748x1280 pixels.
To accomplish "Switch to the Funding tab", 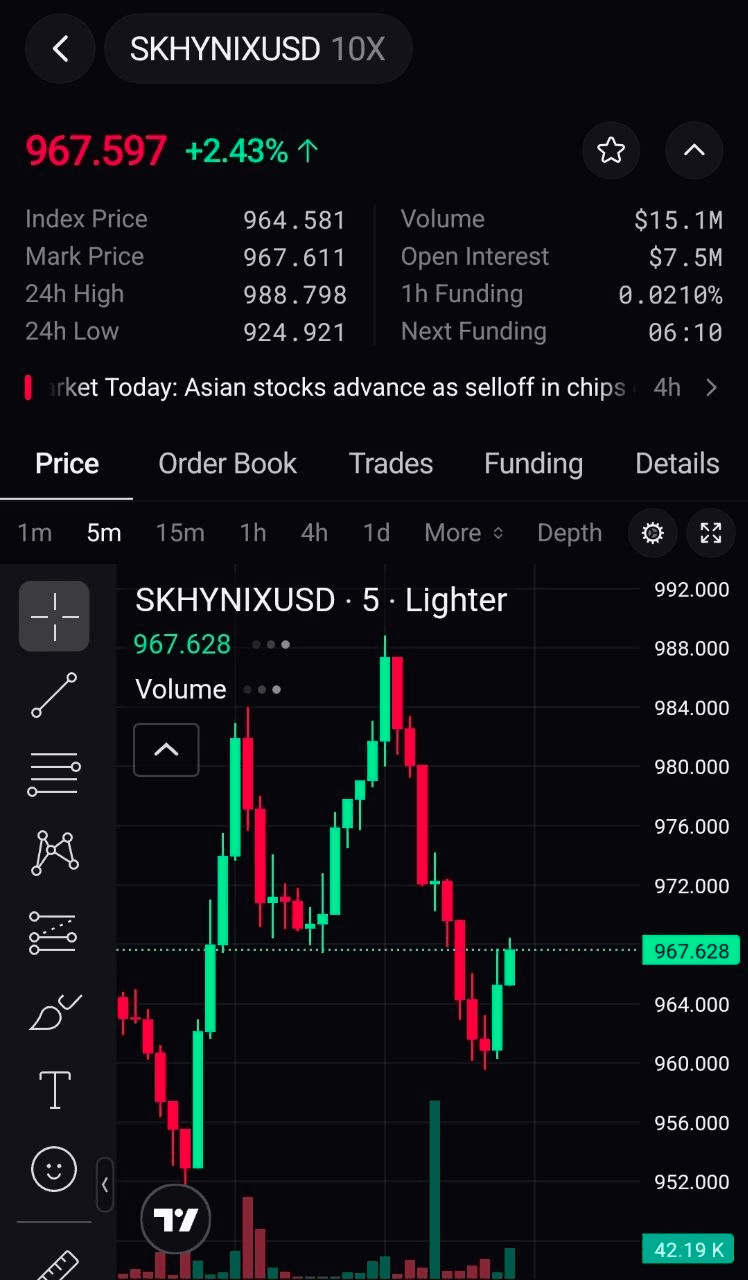I will (x=533, y=463).
